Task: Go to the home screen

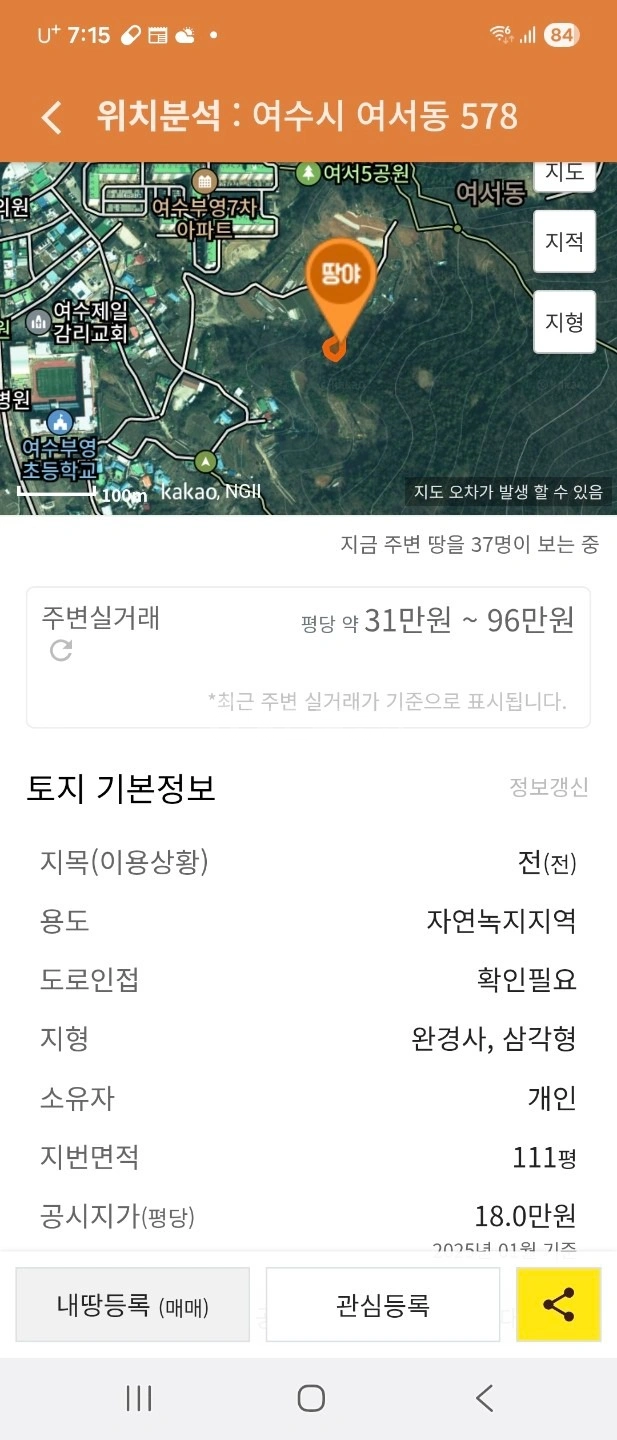Action: coord(311,1398)
